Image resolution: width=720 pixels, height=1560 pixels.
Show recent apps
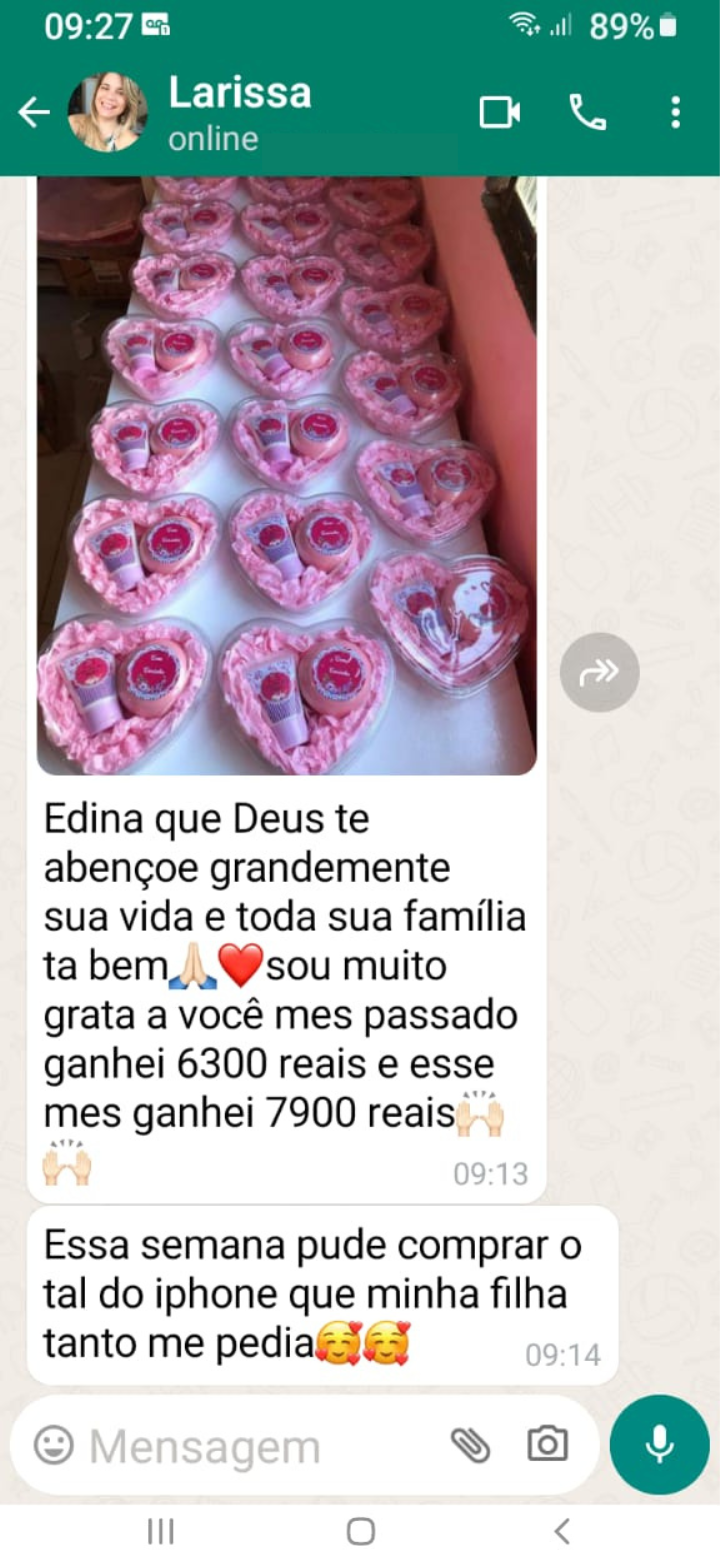pyautogui.click(x=160, y=1531)
